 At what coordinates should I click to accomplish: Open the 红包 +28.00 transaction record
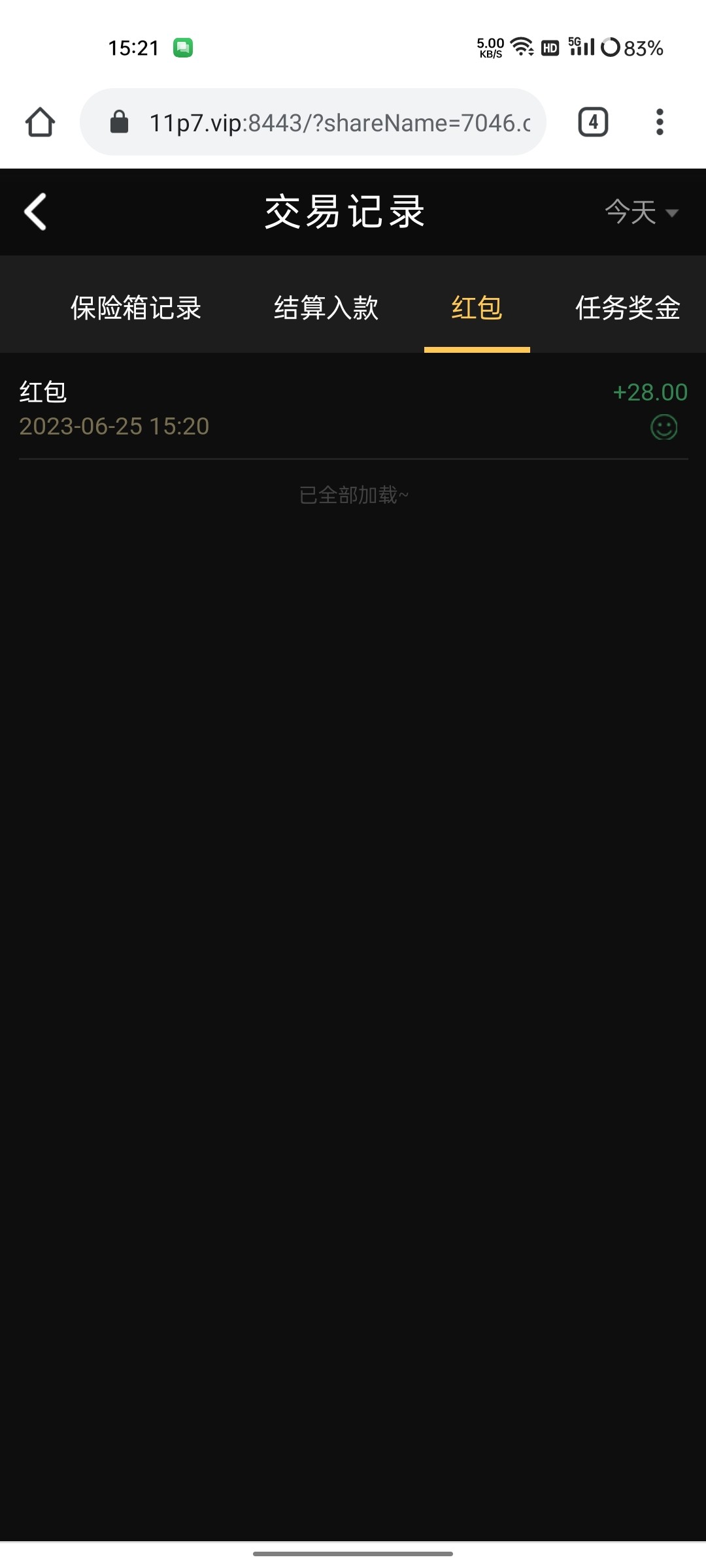coord(353,409)
